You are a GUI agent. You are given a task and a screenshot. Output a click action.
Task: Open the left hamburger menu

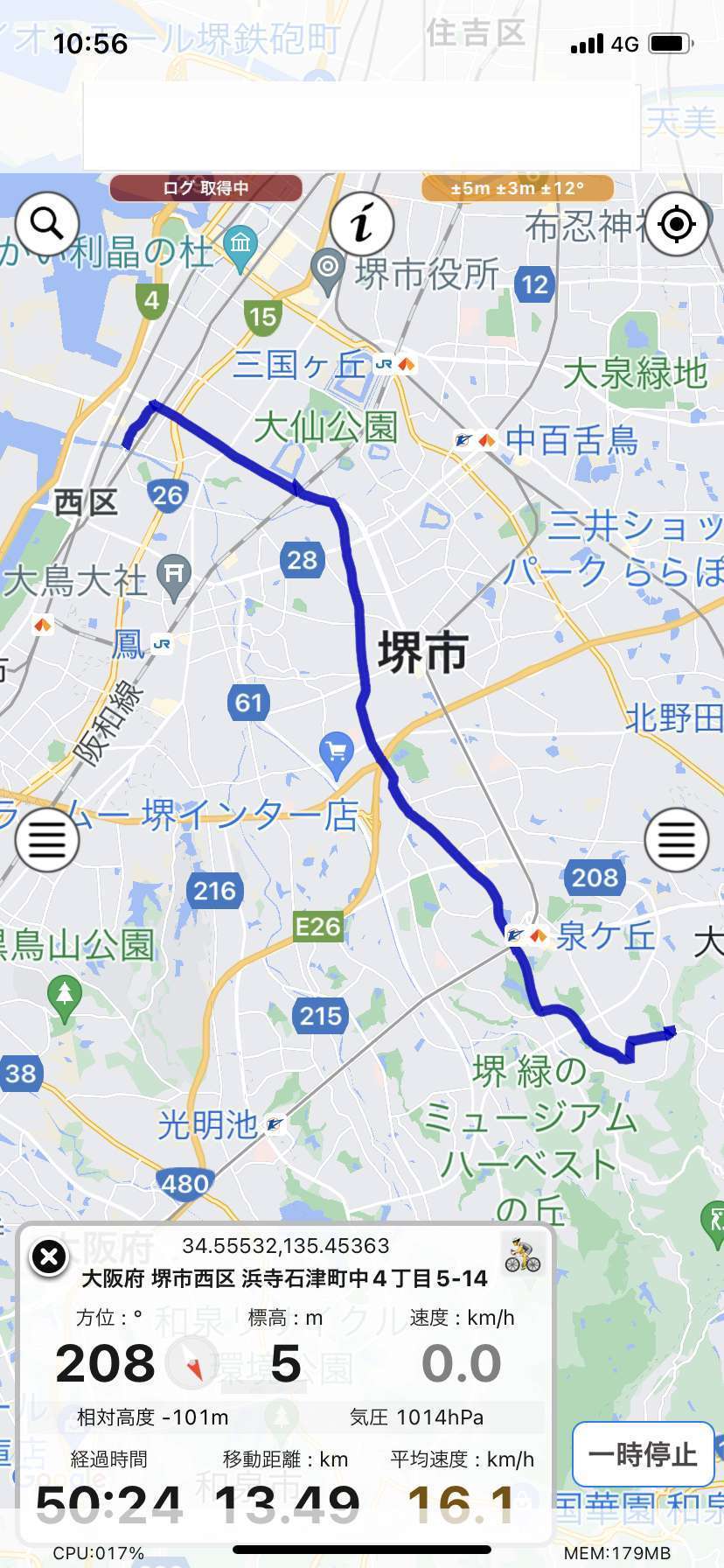coord(47,840)
